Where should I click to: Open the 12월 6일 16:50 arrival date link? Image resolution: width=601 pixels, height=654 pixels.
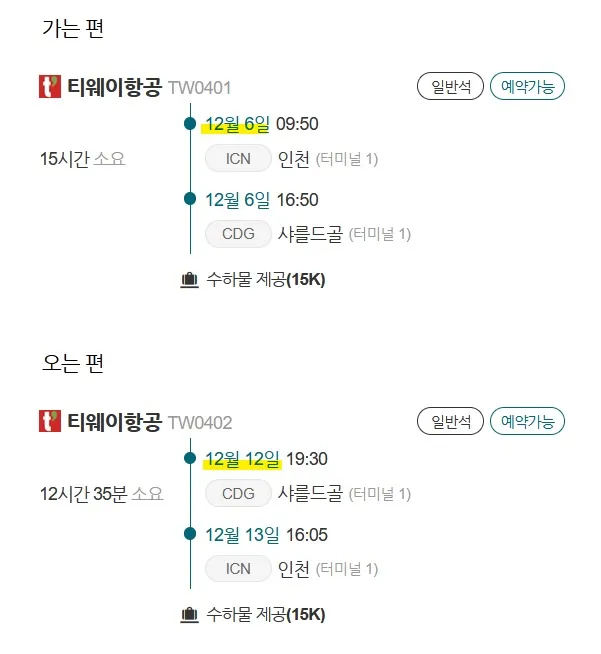click(237, 200)
